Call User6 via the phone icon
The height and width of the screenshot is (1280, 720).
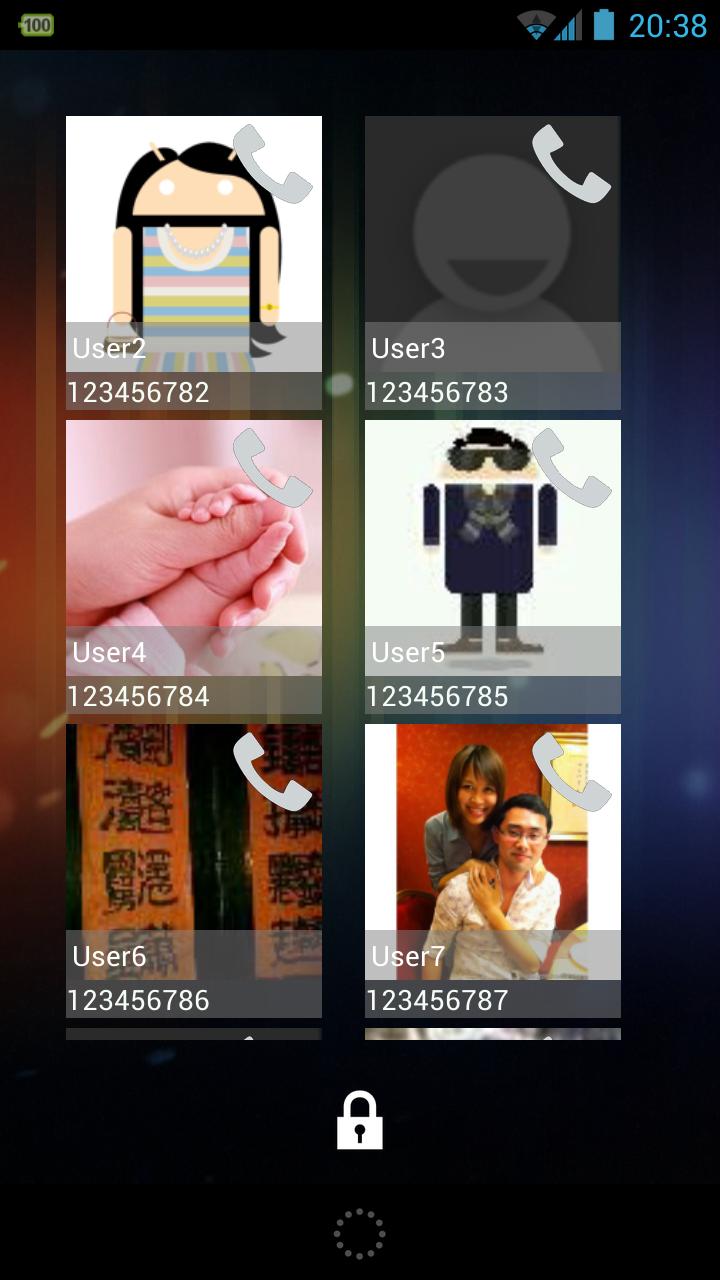tap(272, 772)
